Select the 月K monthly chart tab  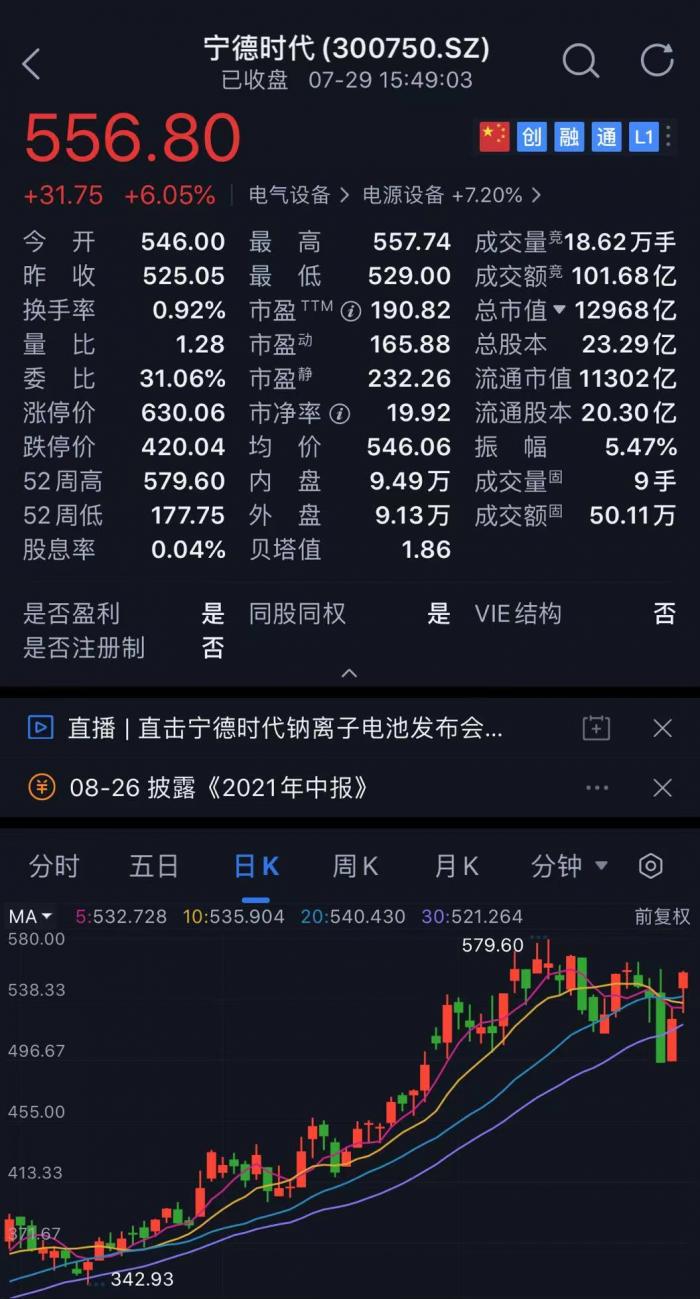(456, 866)
